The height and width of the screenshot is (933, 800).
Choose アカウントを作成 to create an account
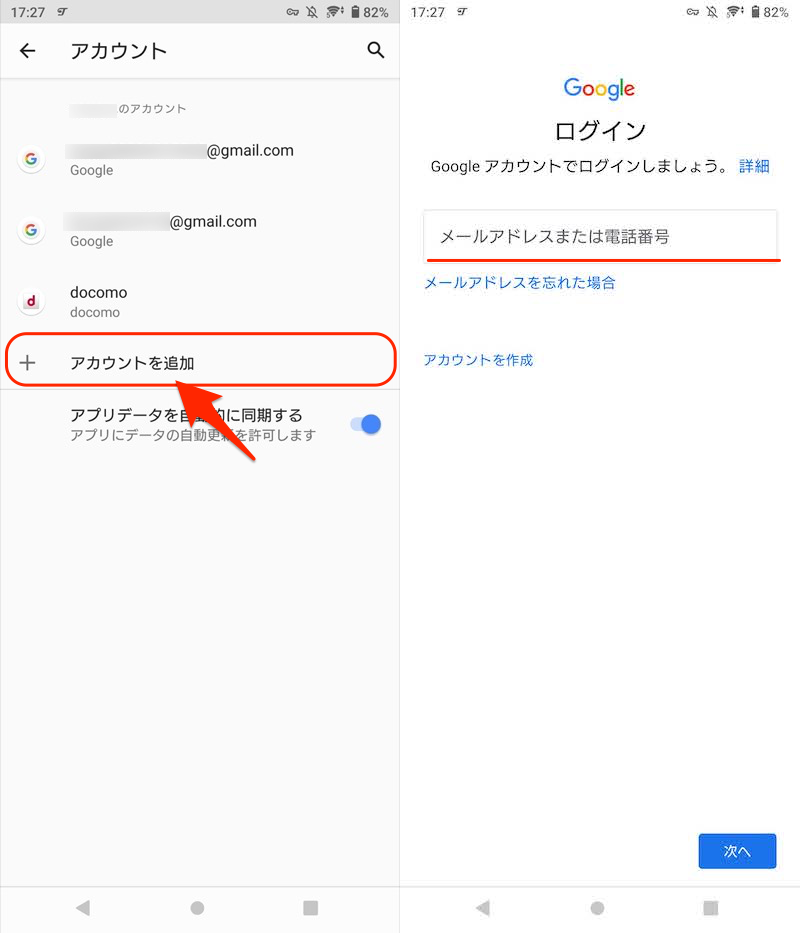coord(478,360)
